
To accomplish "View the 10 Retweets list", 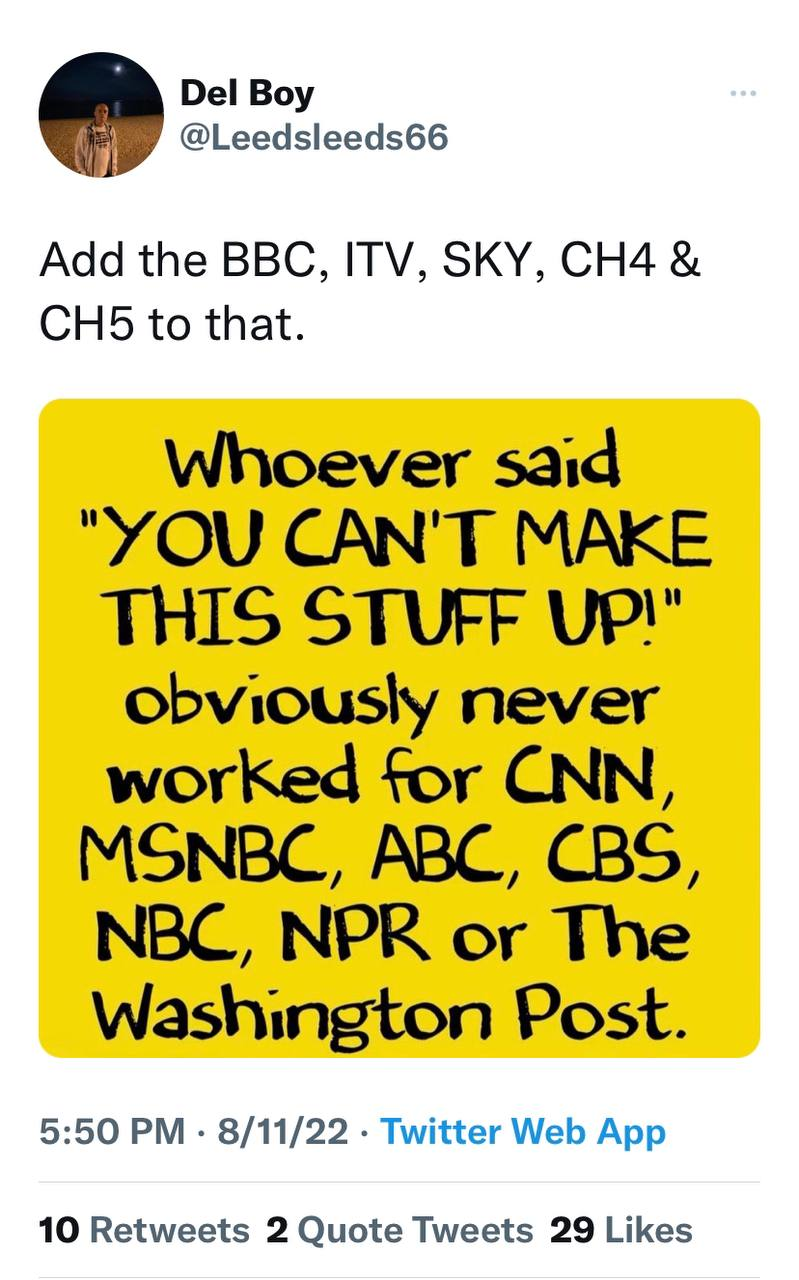I will coord(144,1230).
